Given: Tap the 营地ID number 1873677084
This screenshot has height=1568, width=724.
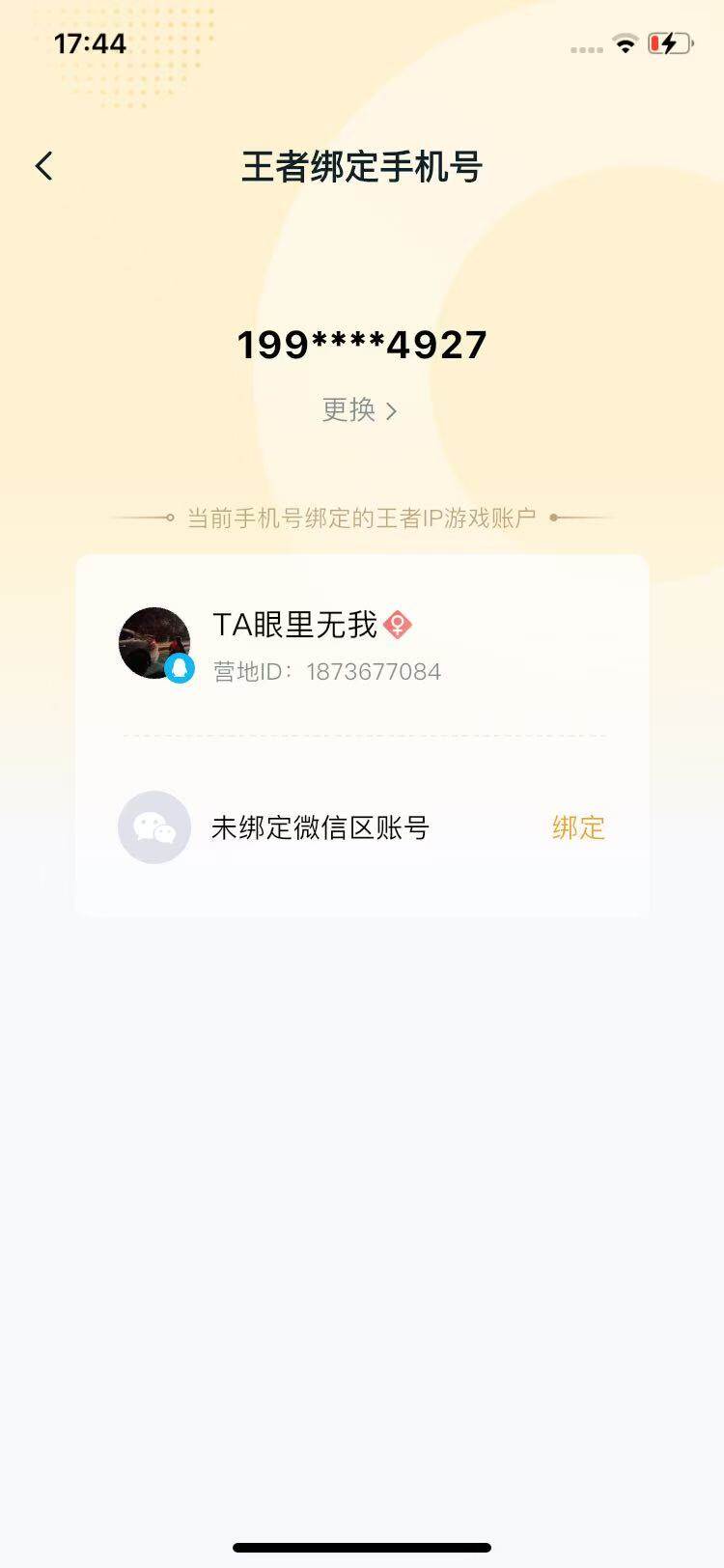Looking at the screenshot, I should click(x=373, y=671).
